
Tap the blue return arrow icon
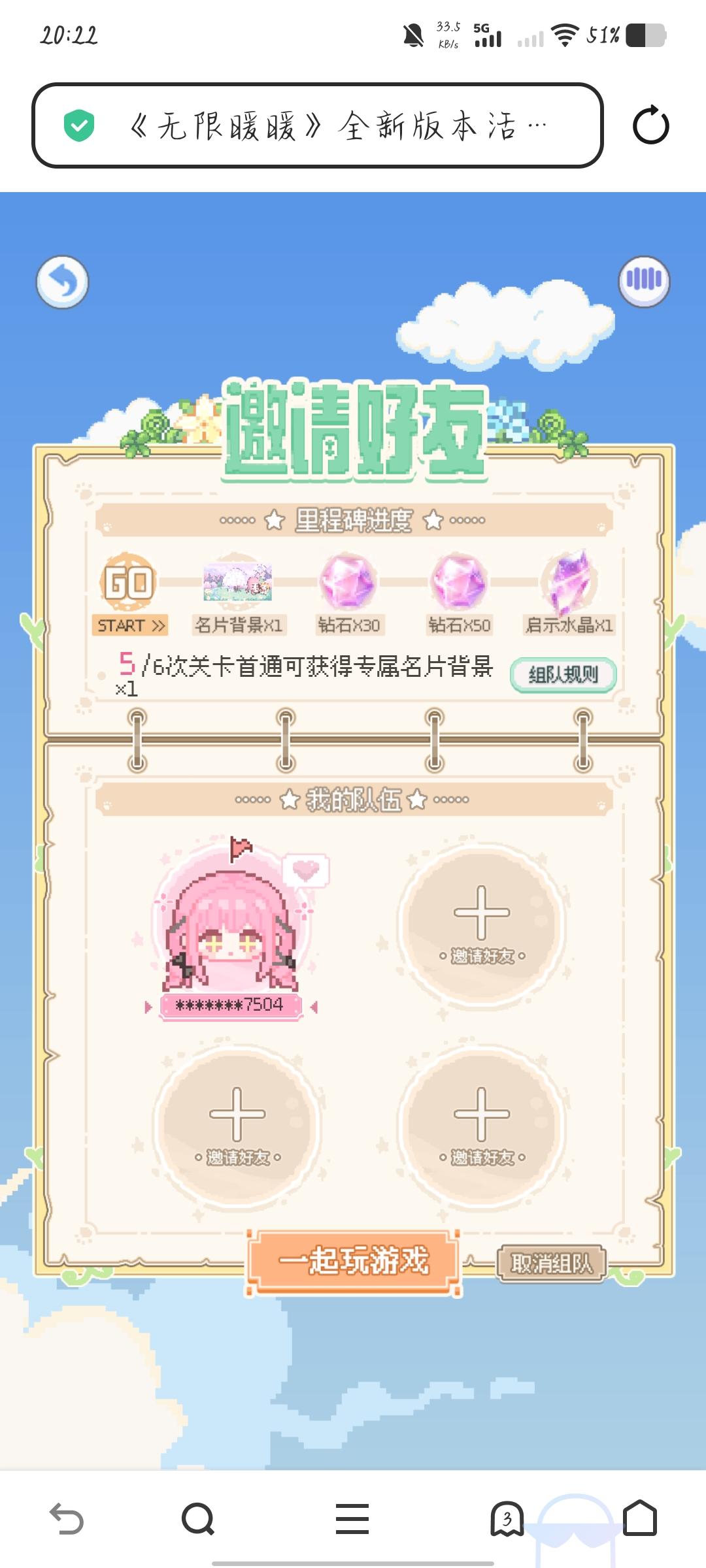point(62,282)
